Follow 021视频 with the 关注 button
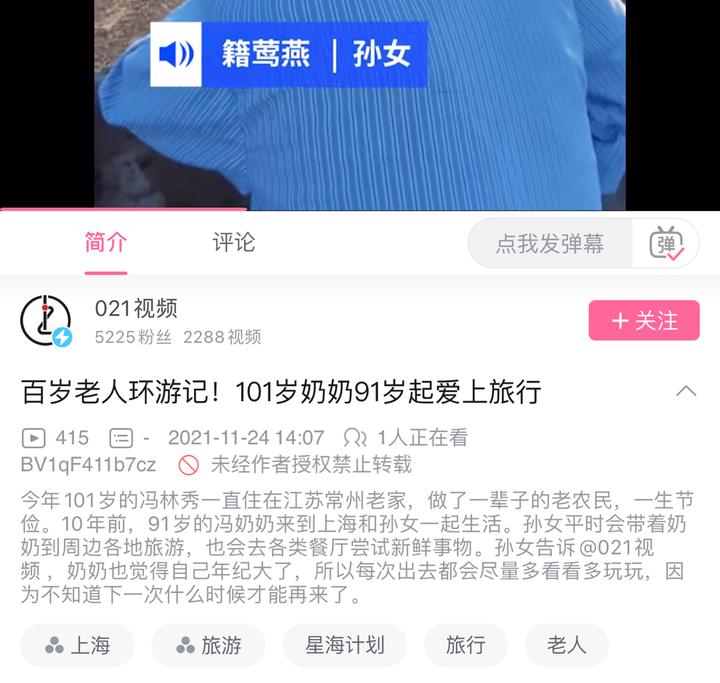Screen dimensions: 720x683 coord(644,321)
